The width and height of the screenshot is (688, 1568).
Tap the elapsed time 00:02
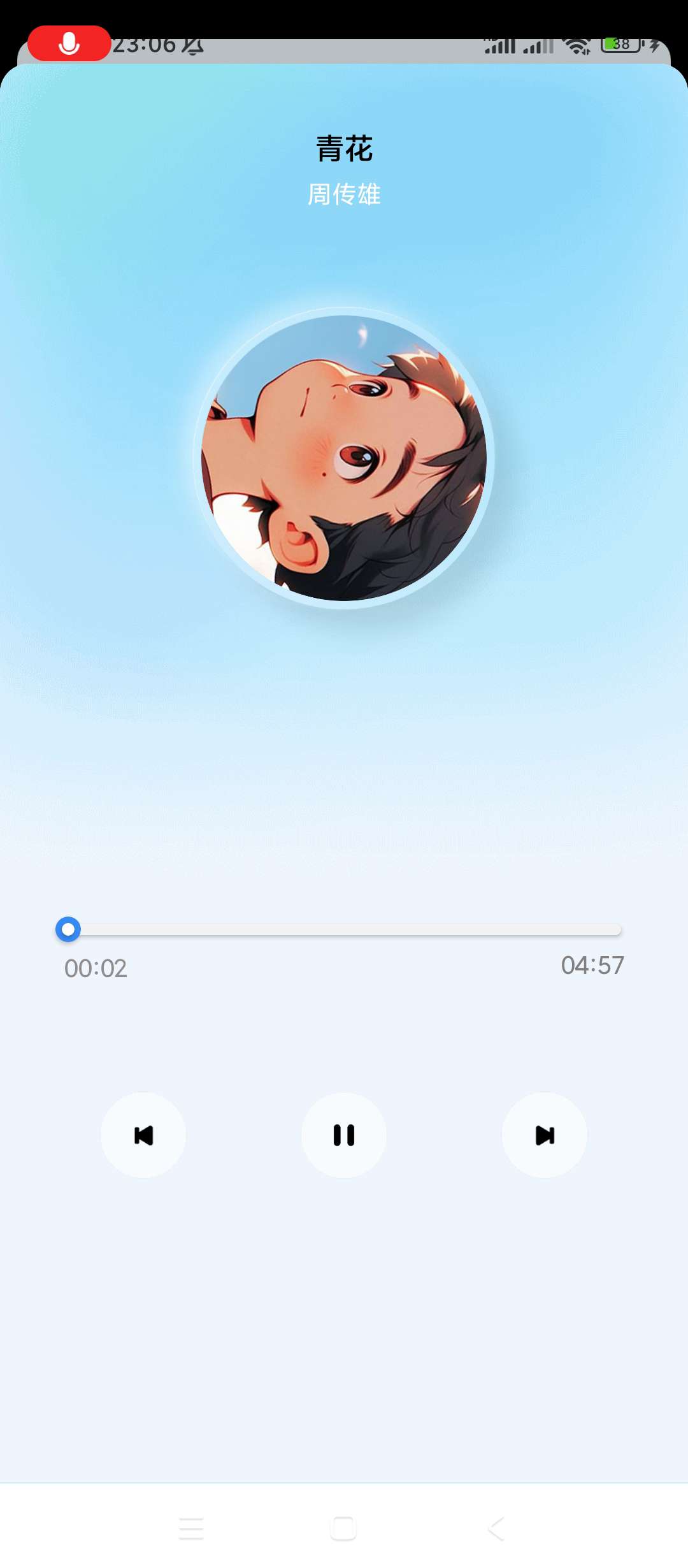pyautogui.click(x=97, y=969)
